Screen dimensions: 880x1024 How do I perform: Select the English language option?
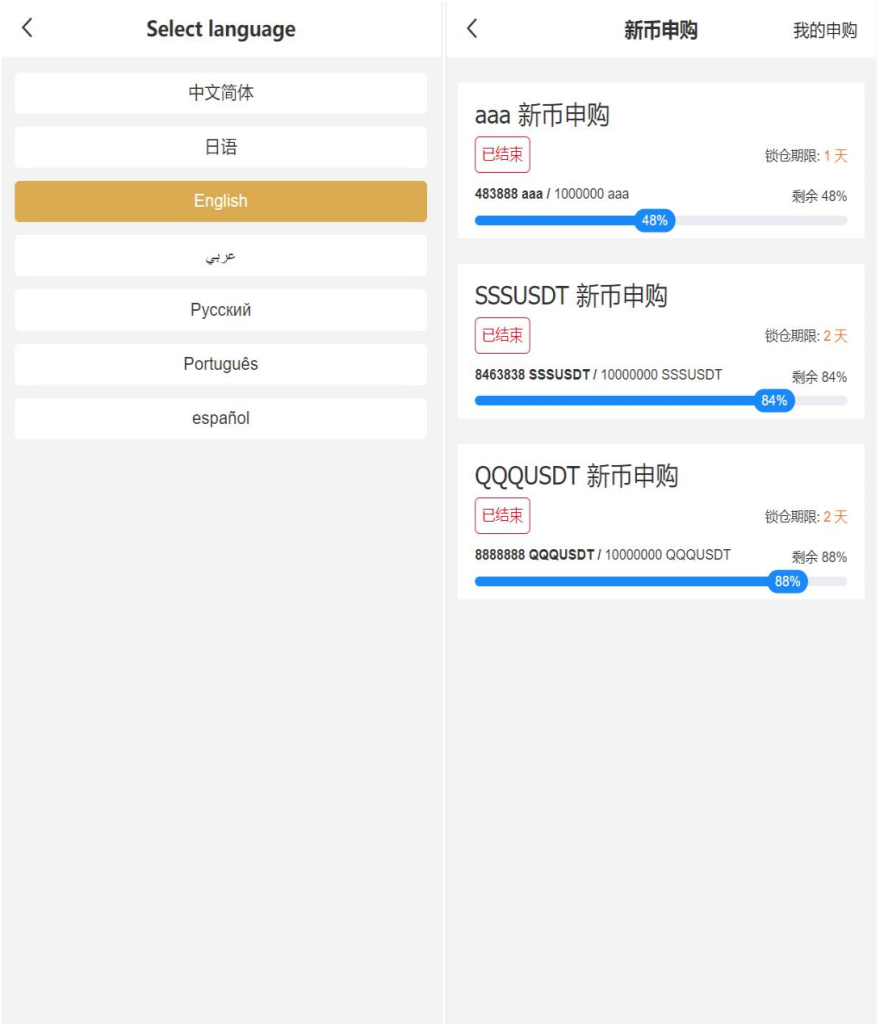220,201
